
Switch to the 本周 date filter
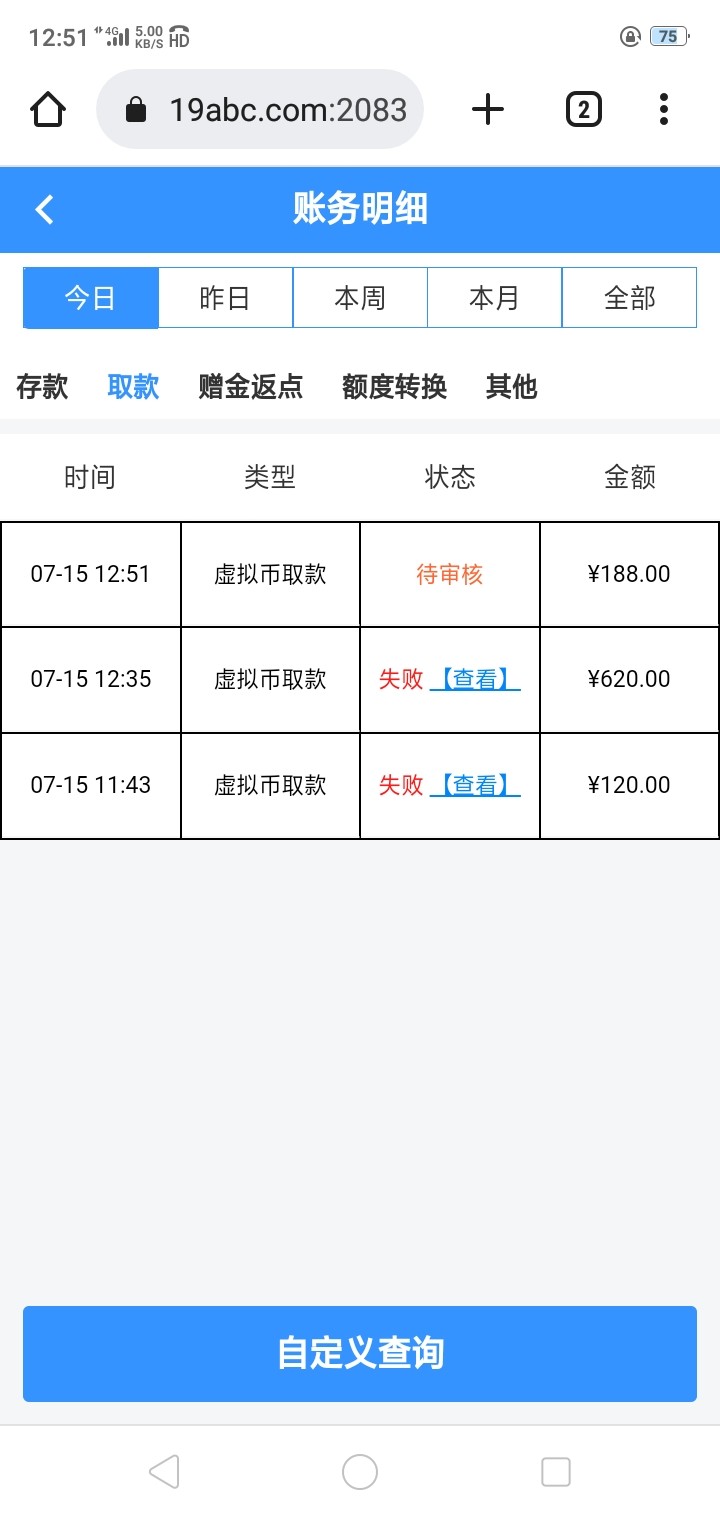click(360, 298)
